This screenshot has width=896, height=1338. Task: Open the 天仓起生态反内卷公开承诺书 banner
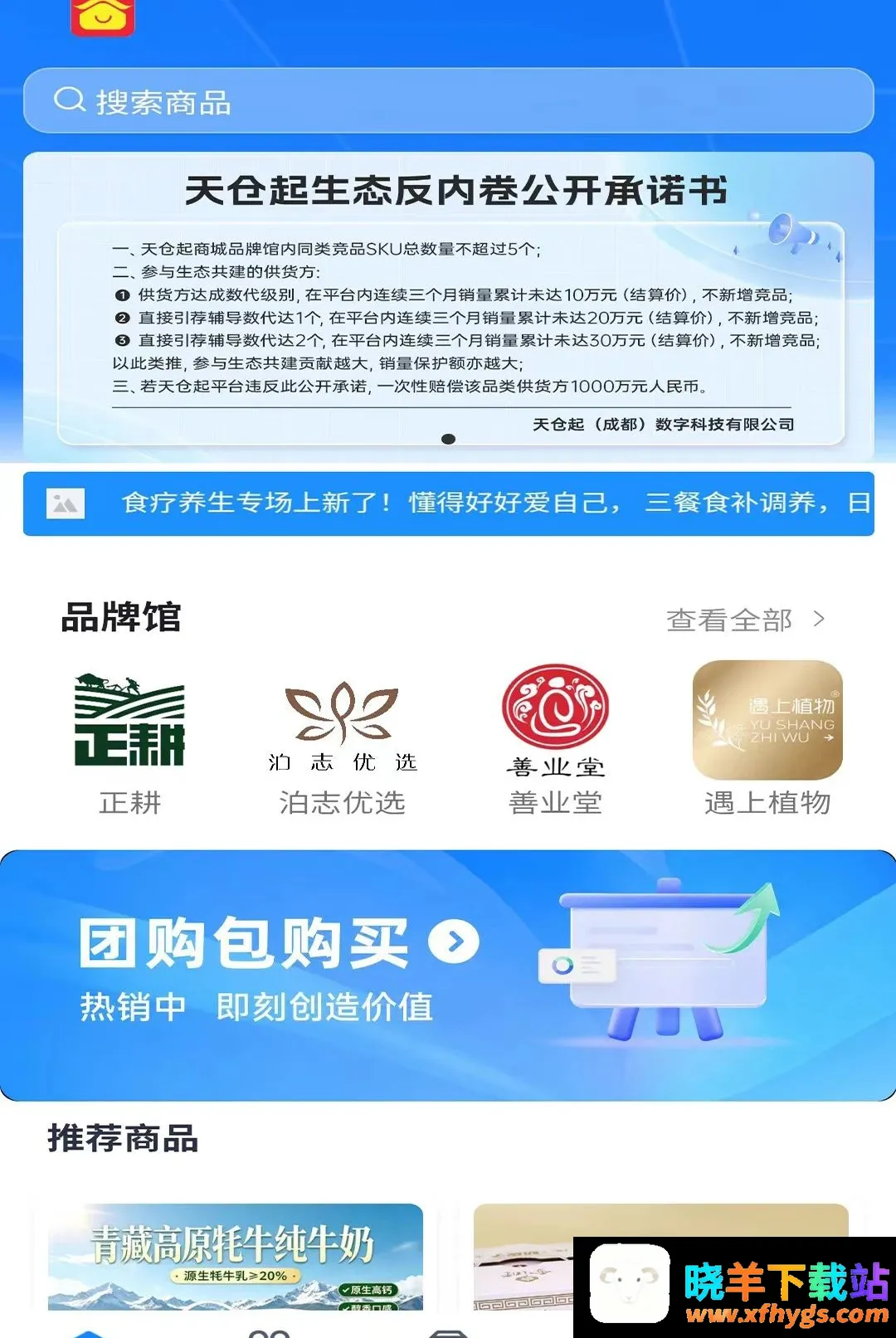point(448,305)
